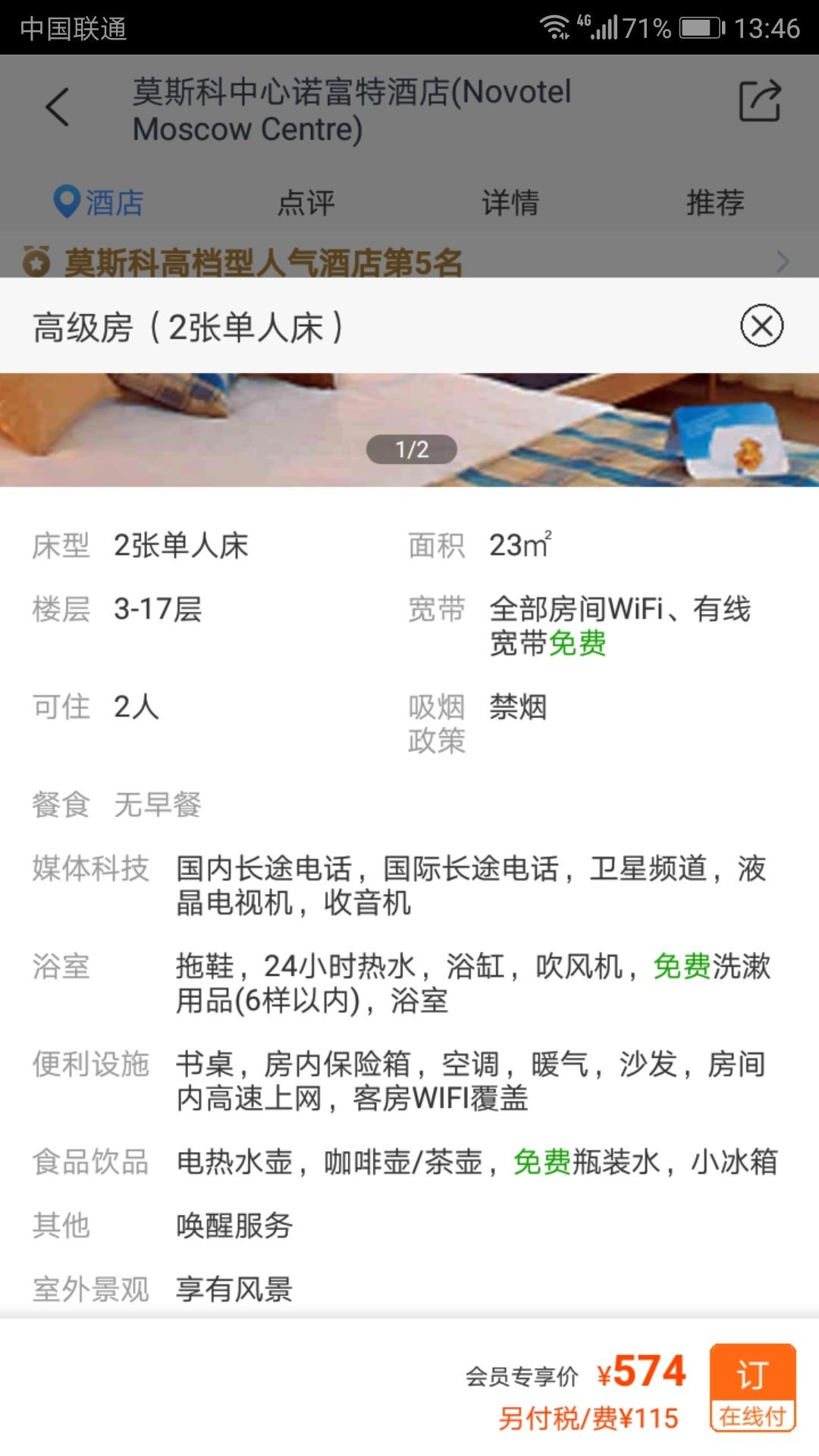Share this Novotel Moscow Centre hotel
The image size is (819, 1456).
click(760, 101)
